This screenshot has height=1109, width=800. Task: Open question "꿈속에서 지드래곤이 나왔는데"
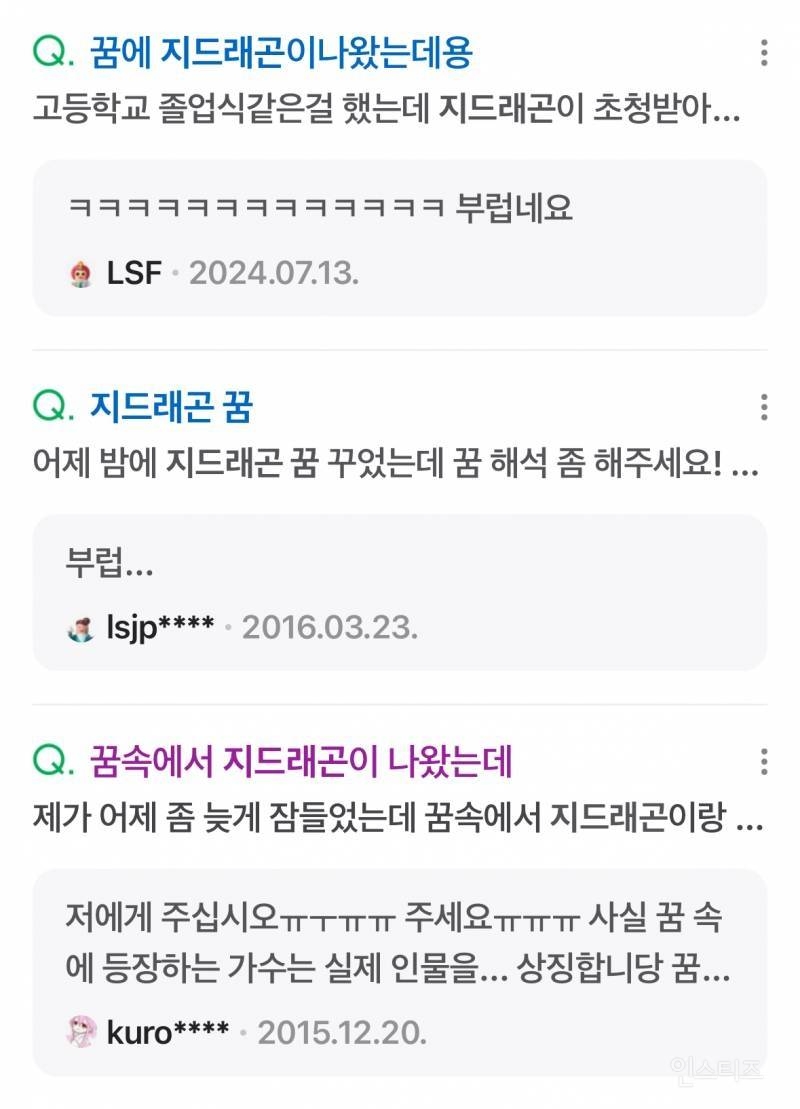coord(300,762)
